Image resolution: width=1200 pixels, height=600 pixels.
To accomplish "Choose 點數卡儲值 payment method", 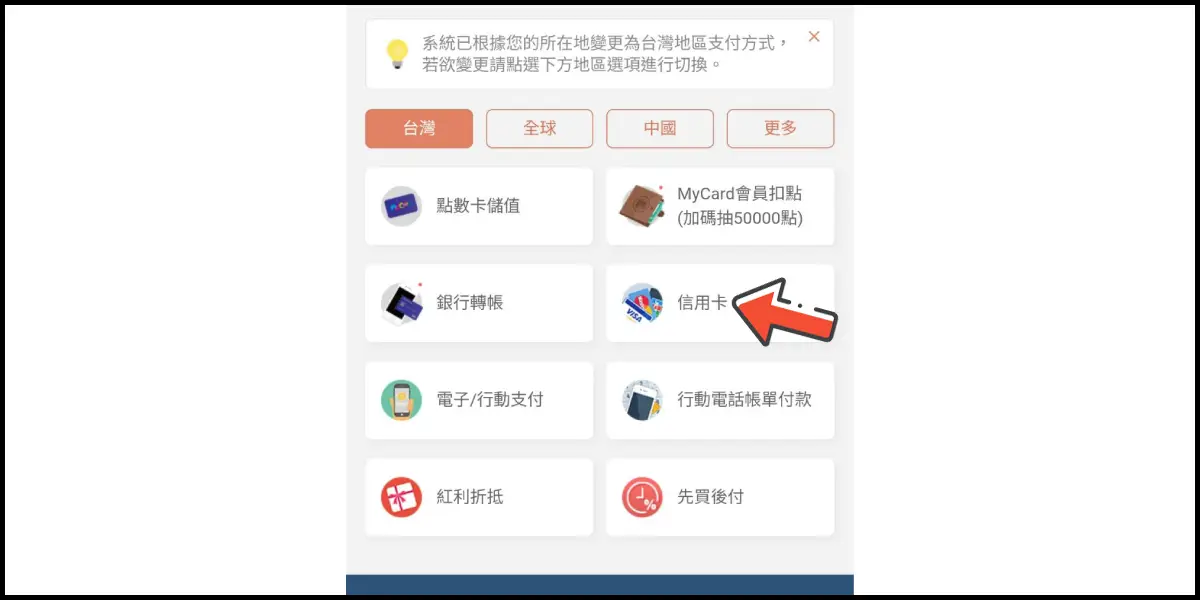I will [479, 206].
